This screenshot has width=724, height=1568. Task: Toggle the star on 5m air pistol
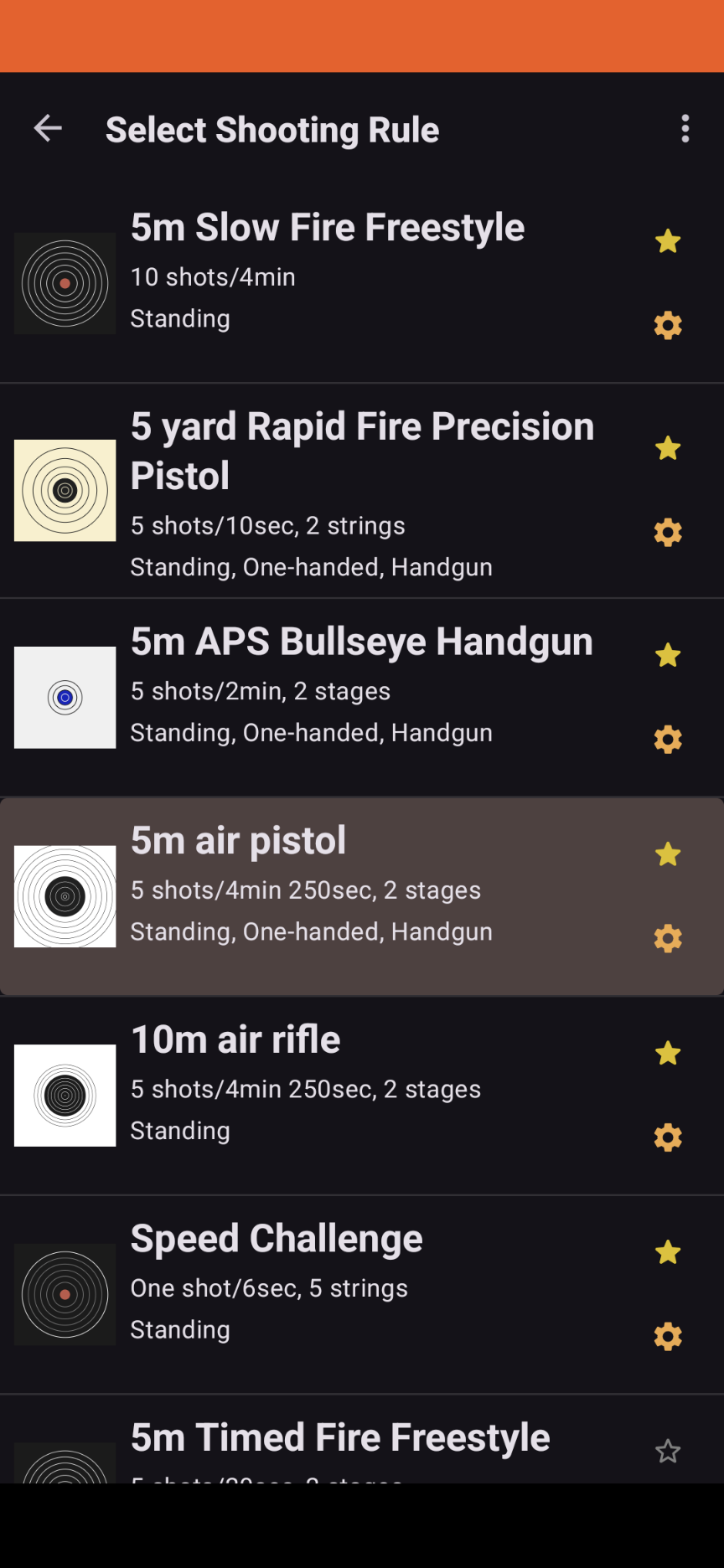[x=667, y=854]
